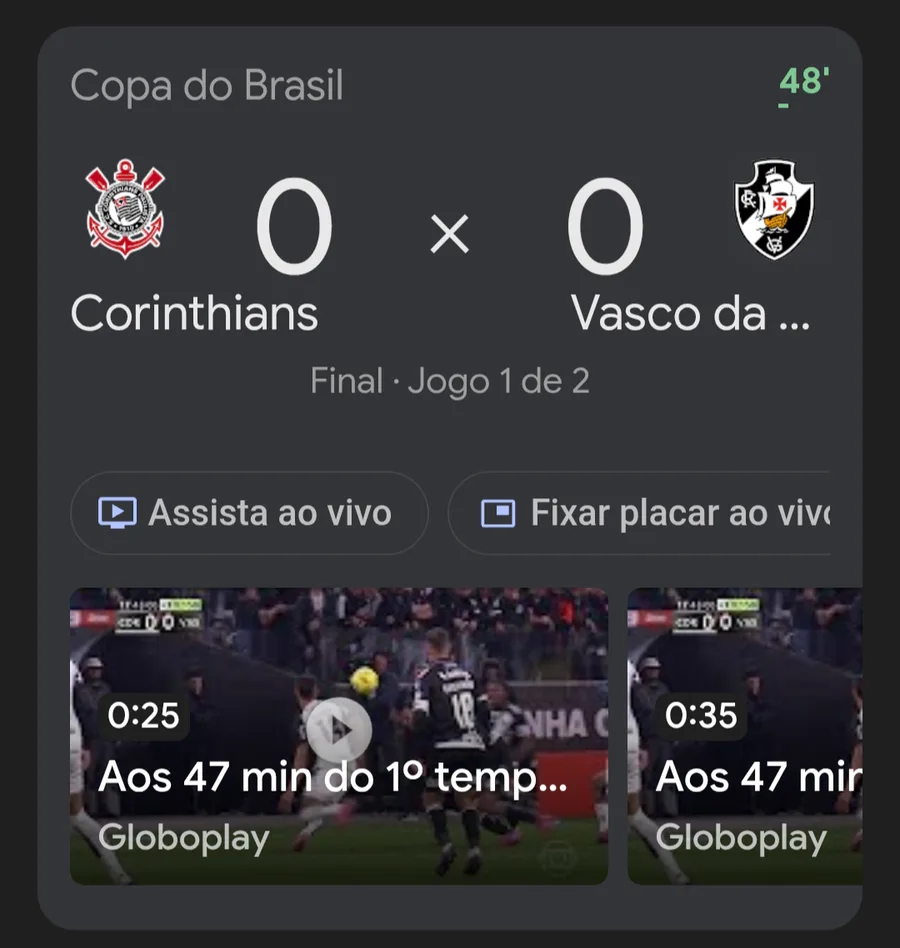Play the 0:25 Globoplay highlight video
Viewport: 900px width, 948px height.
338,735
